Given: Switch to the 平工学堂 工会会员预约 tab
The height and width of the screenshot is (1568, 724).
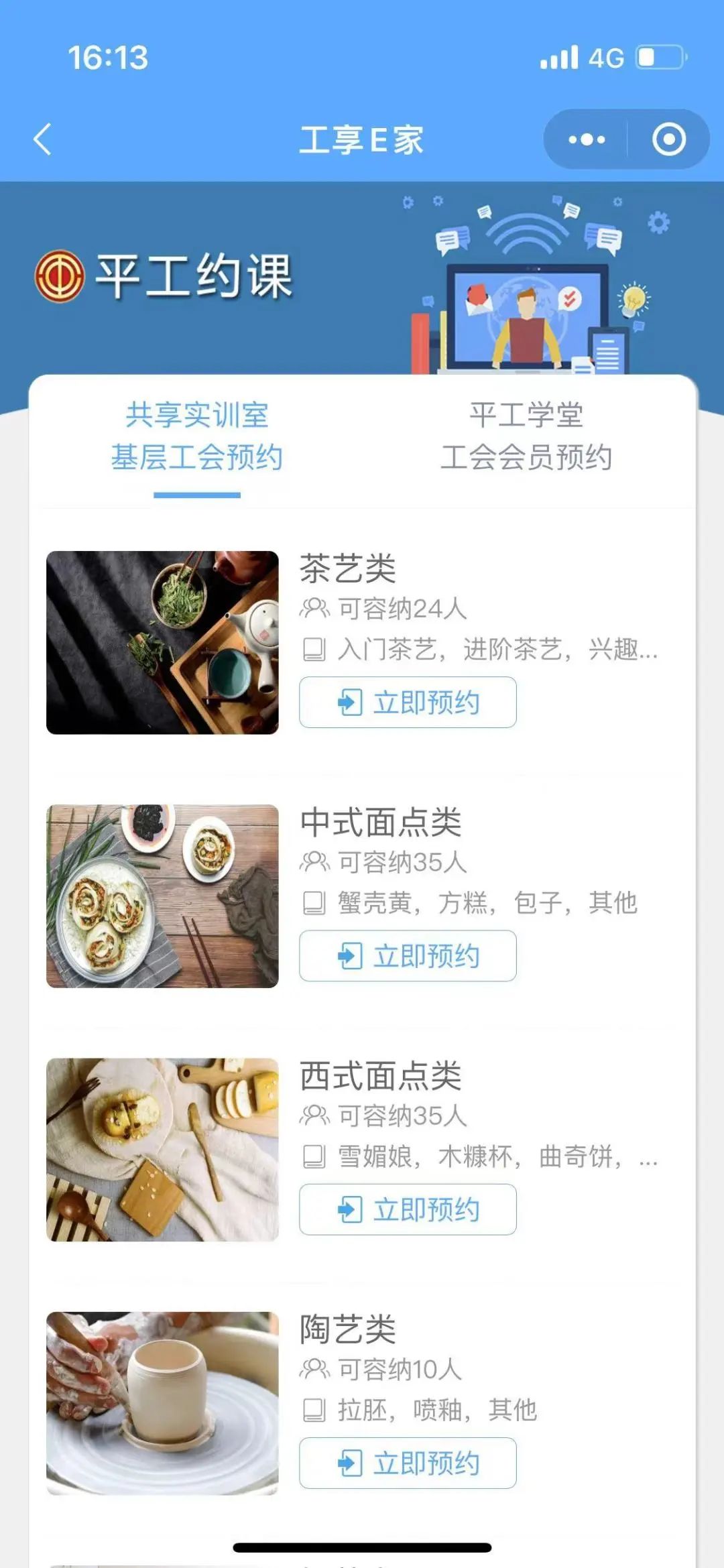Looking at the screenshot, I should pyautogui.click(x=526, y=436).
